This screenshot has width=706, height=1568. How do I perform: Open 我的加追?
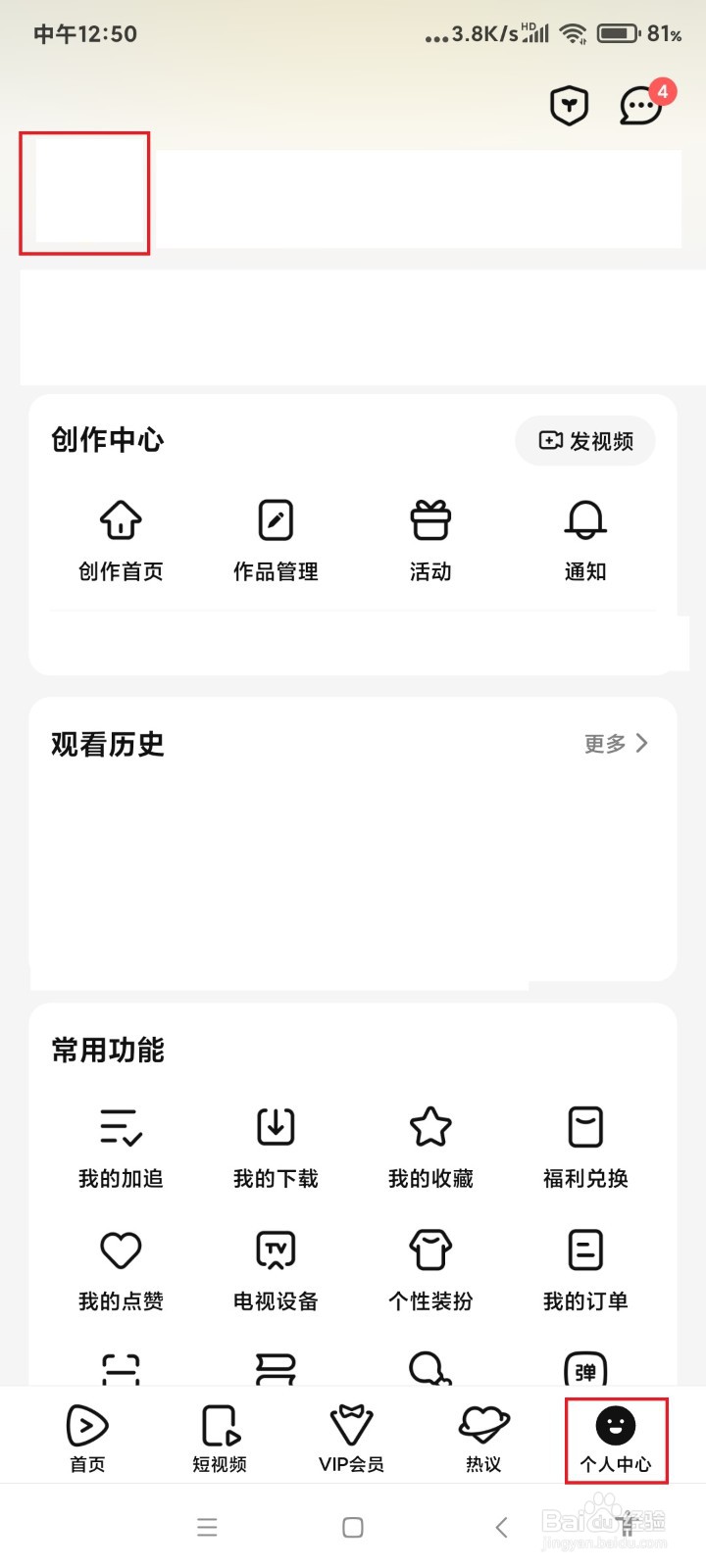(121, 1148)
